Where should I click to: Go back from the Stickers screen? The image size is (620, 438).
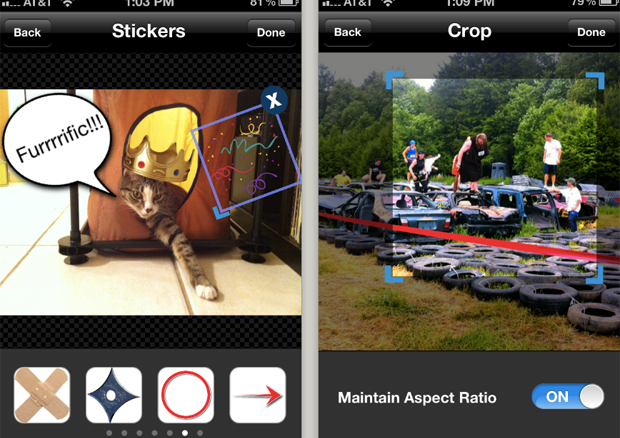pyautogui.click(x=28, y=32)
